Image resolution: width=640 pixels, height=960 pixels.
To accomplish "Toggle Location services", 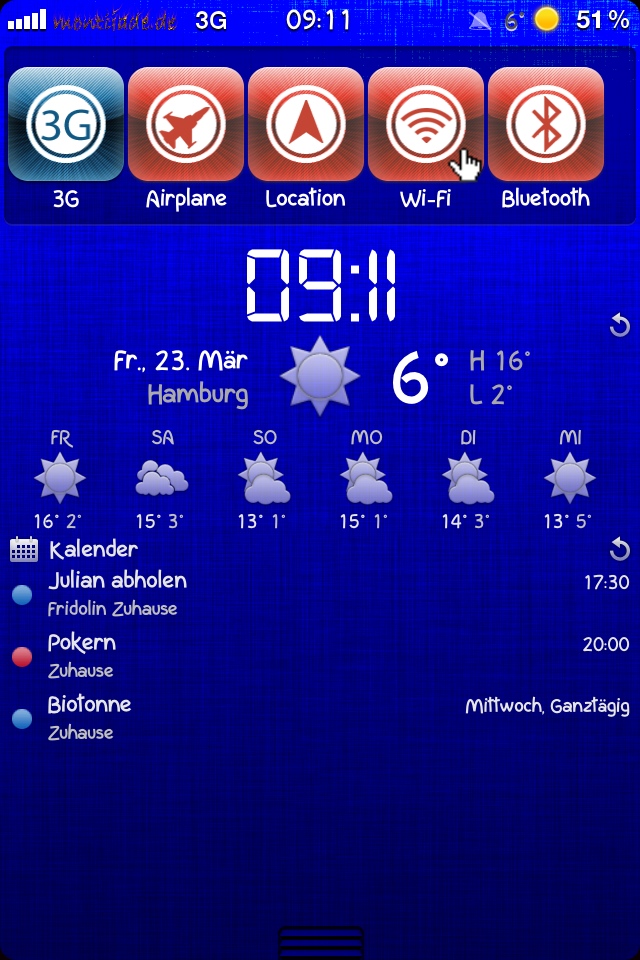I will [306, 124].
